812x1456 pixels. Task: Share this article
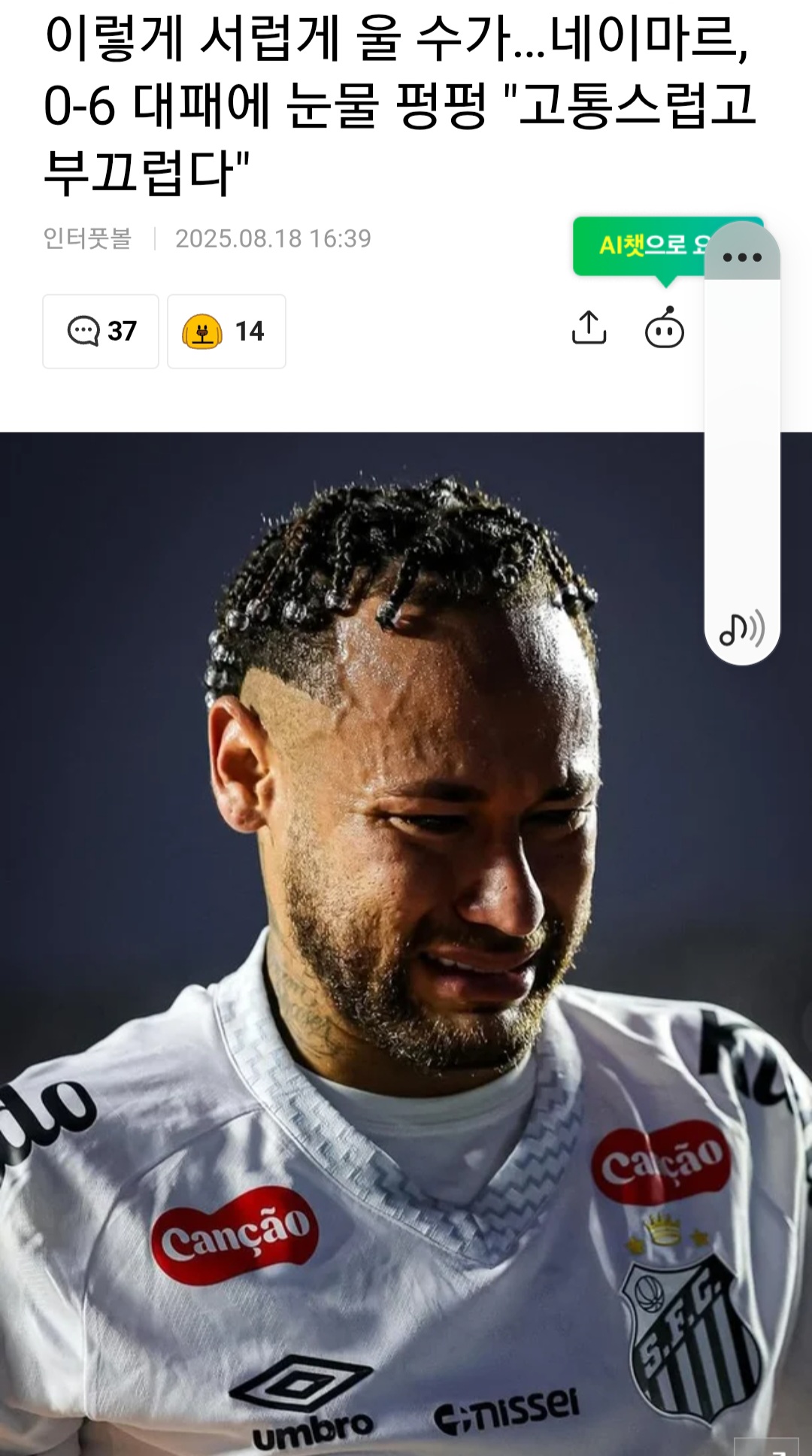point(589,328)
